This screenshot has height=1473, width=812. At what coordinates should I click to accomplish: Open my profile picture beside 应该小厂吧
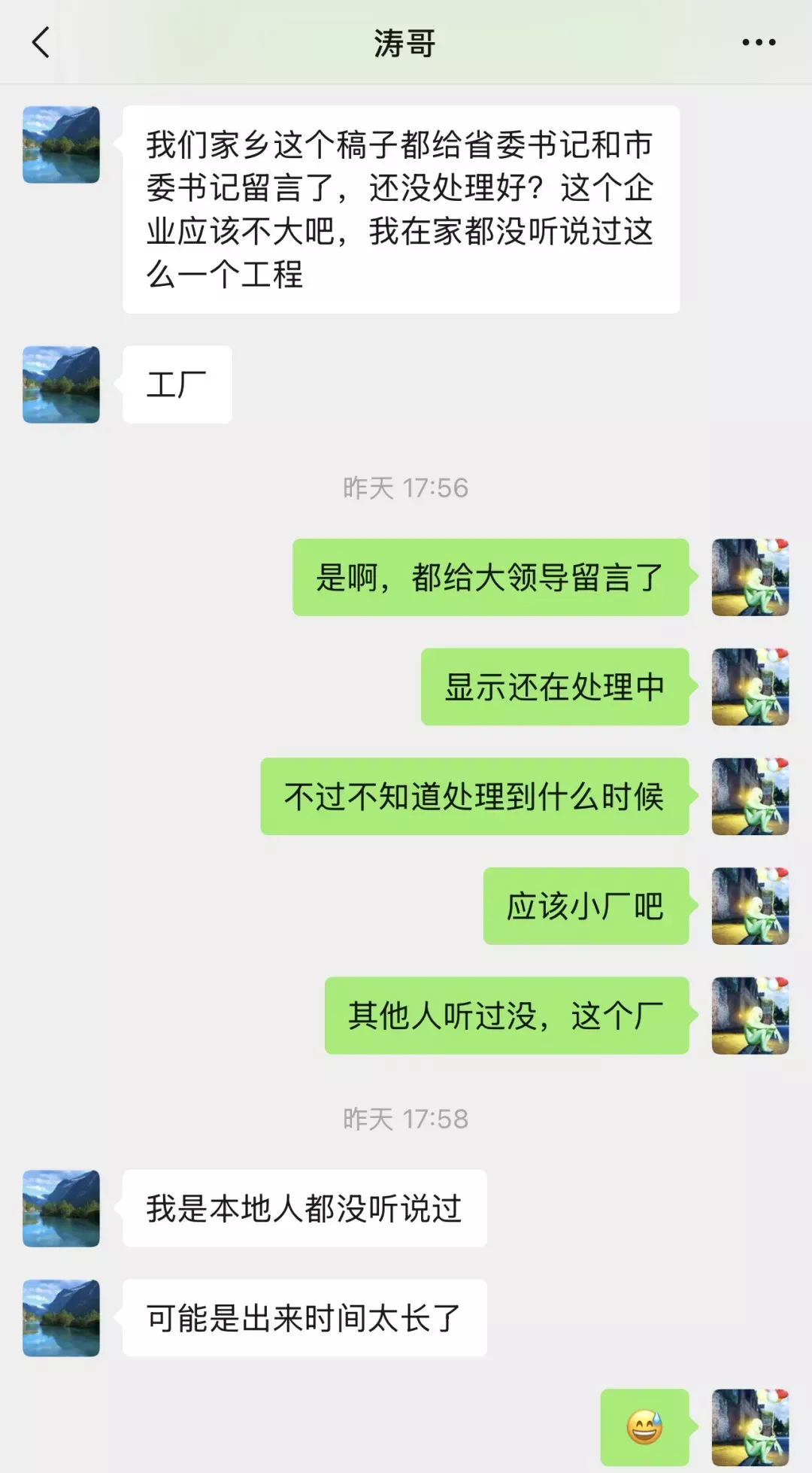coord(750,906)
